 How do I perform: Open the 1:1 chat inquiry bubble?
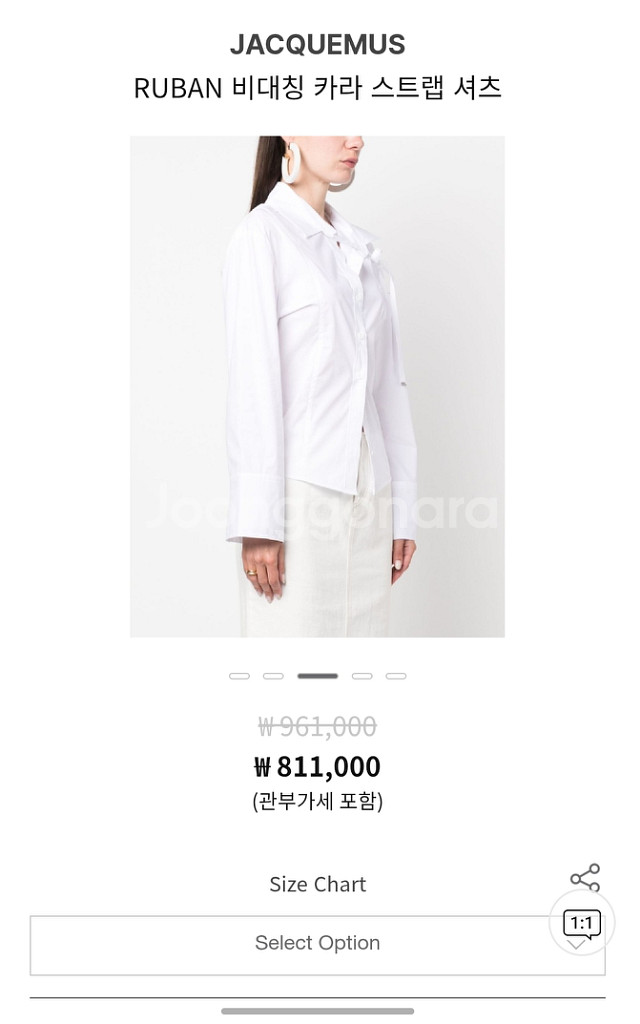pyautogui.click(x=581, y=923)
